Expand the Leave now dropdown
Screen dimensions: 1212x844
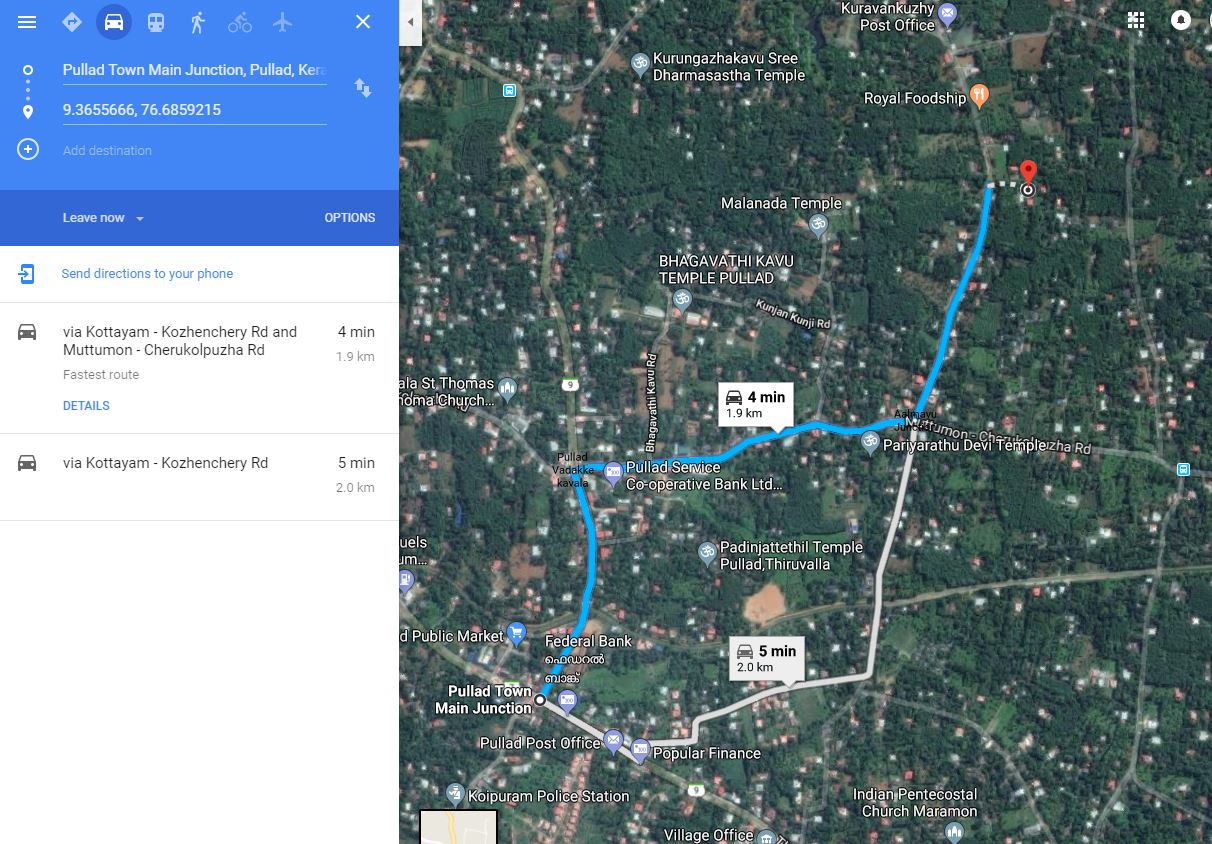click(x=103, y=218)
